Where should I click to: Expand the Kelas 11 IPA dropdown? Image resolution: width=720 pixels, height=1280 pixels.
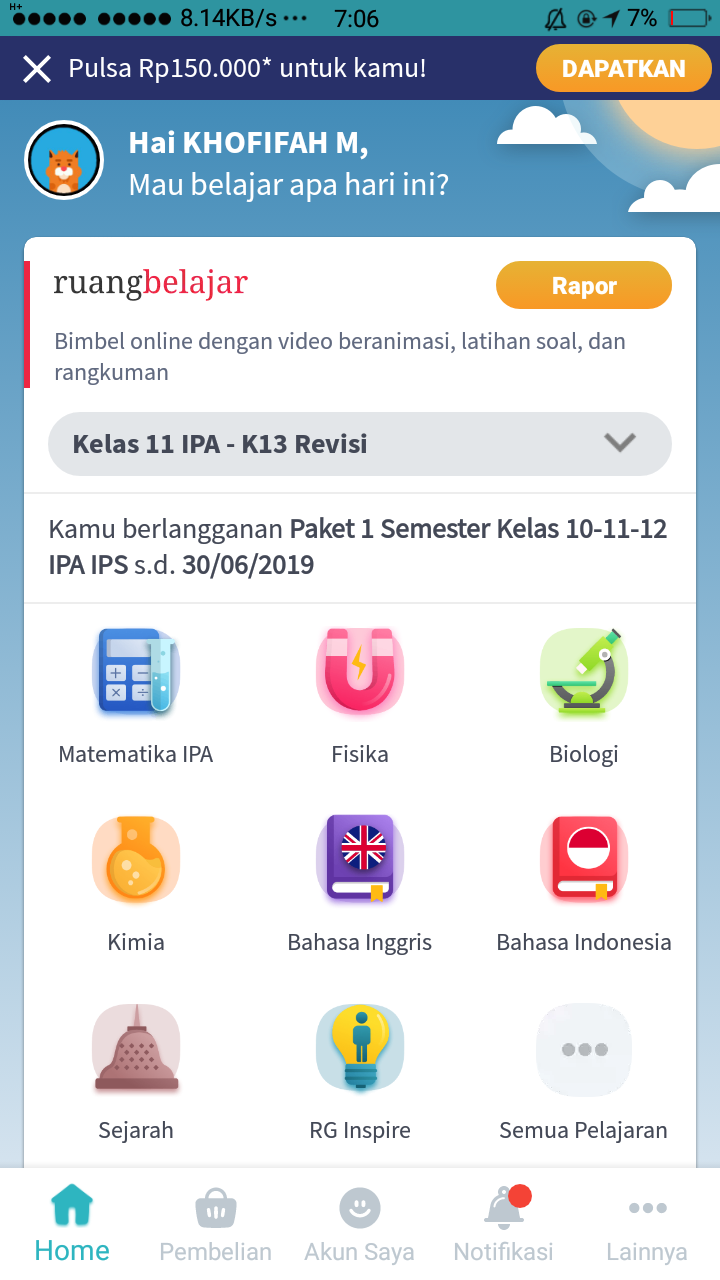pyautogui.click(x=360, y=444)
